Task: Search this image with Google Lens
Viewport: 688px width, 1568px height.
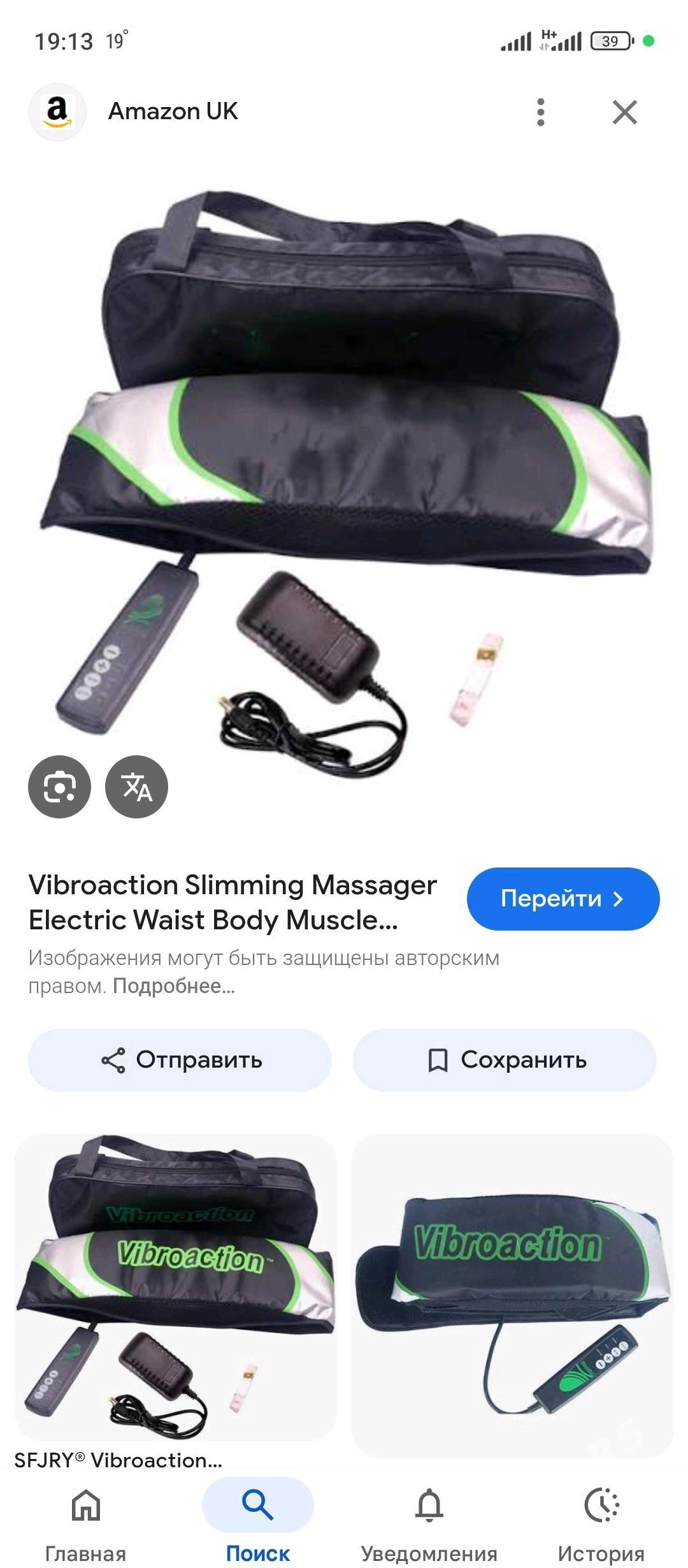Action: pyautogui.click(x=59, y=787)
